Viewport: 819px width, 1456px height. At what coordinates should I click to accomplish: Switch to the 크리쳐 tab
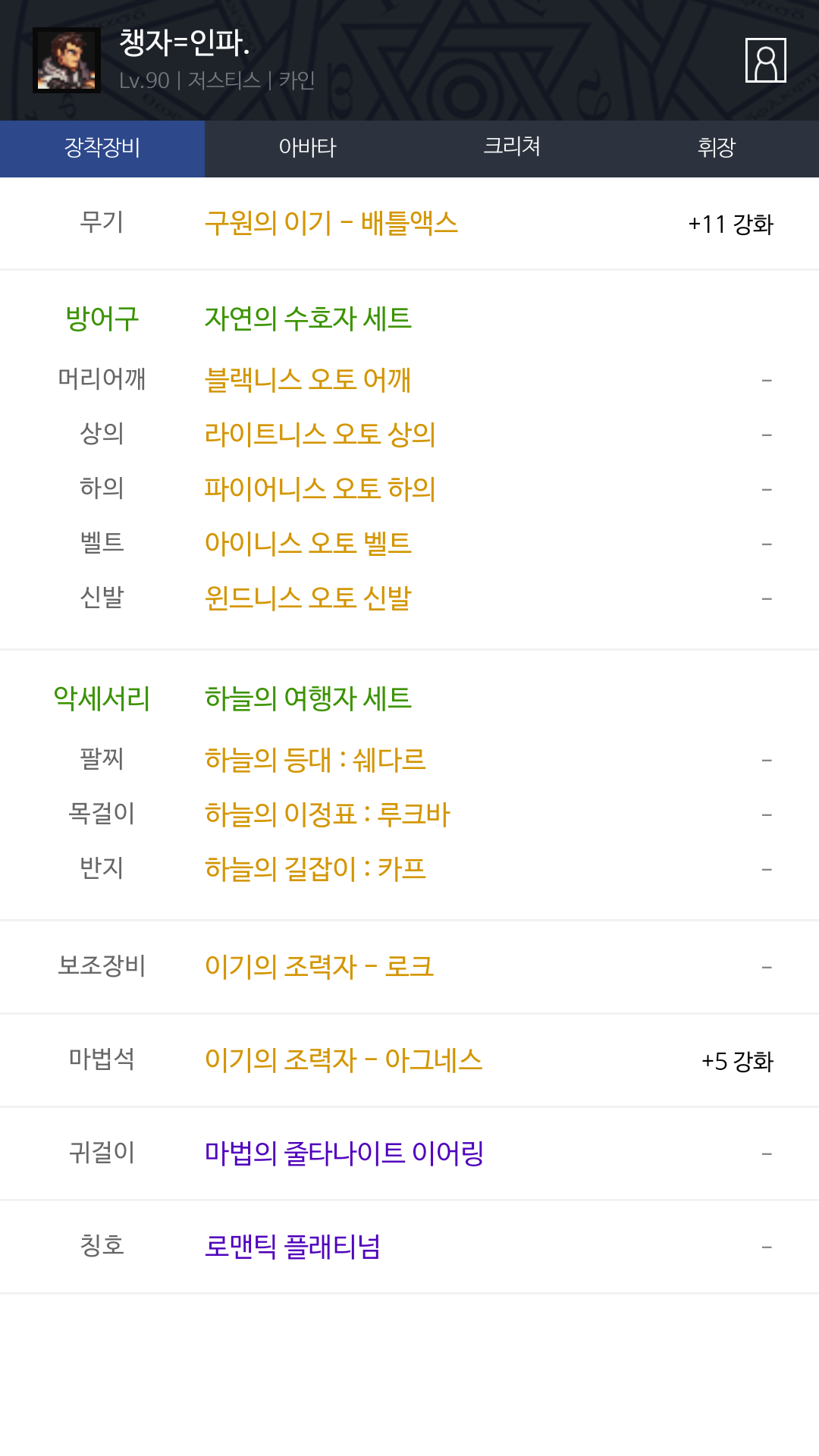click(512, 149)
